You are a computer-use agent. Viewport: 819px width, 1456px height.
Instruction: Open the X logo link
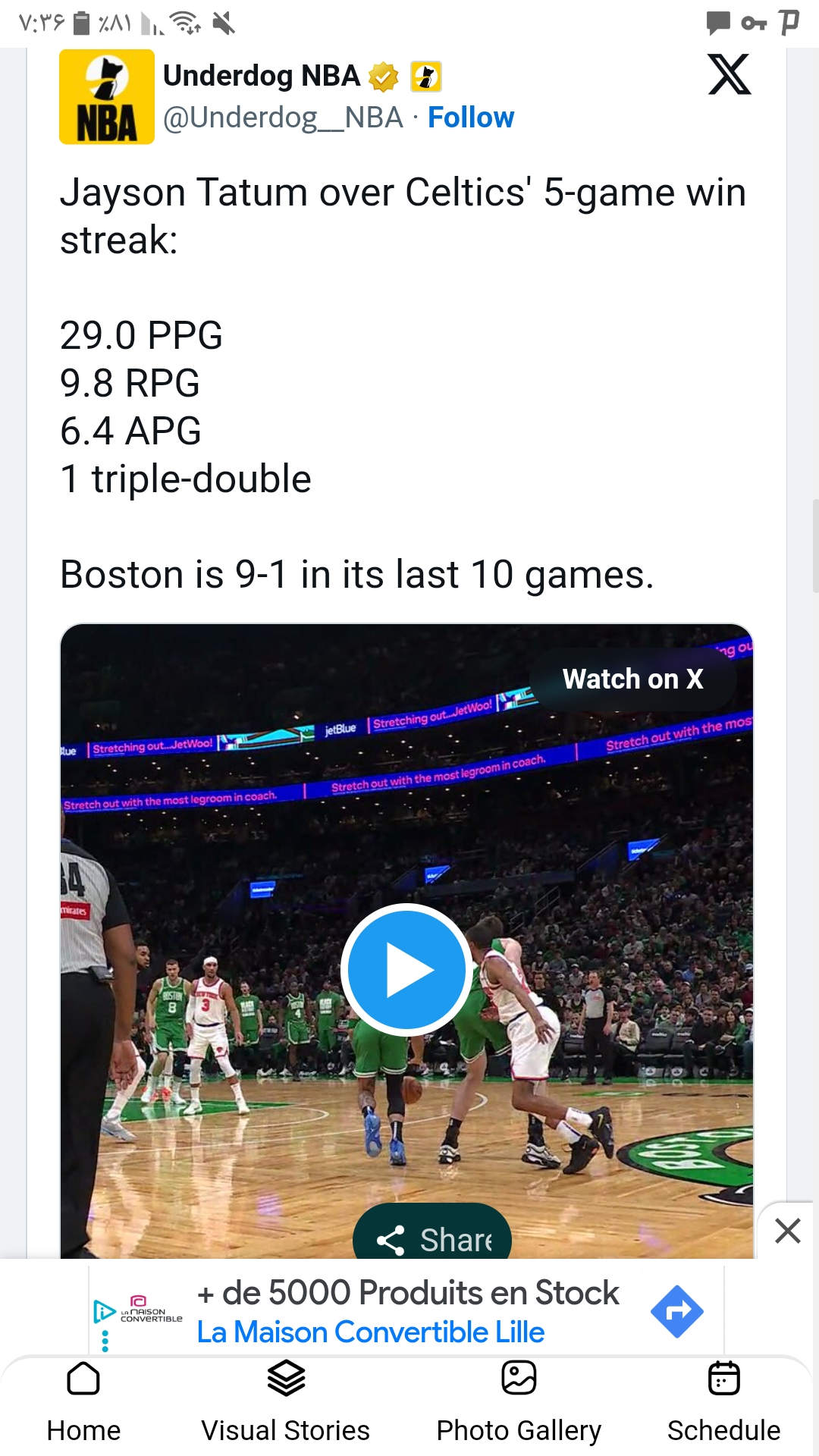click(x=730, y=74)
